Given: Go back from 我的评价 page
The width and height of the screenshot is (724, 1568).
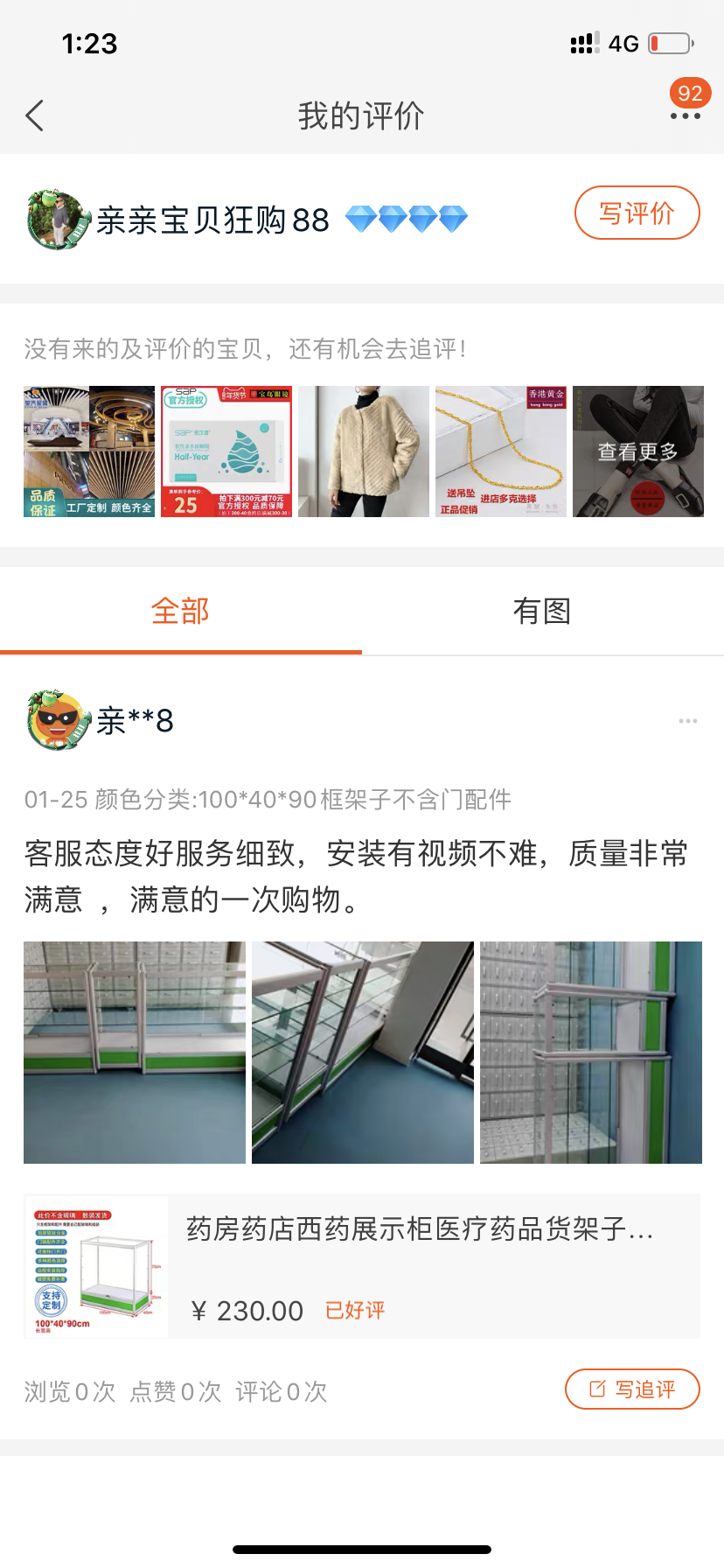Looking at the screenshot, I should (x=35, y=115).
